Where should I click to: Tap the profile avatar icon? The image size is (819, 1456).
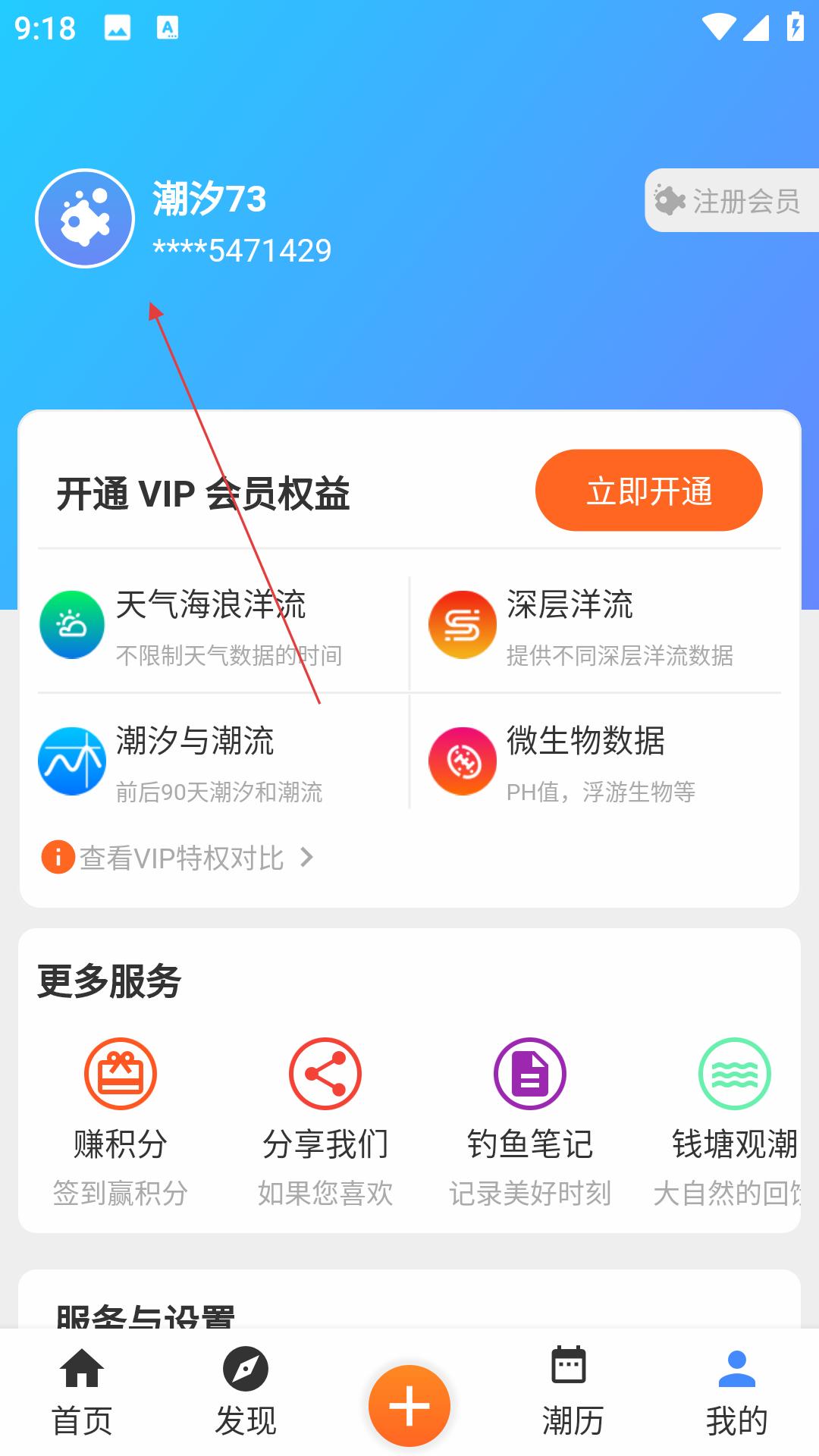pyautogui.click(x=85, y=218)
